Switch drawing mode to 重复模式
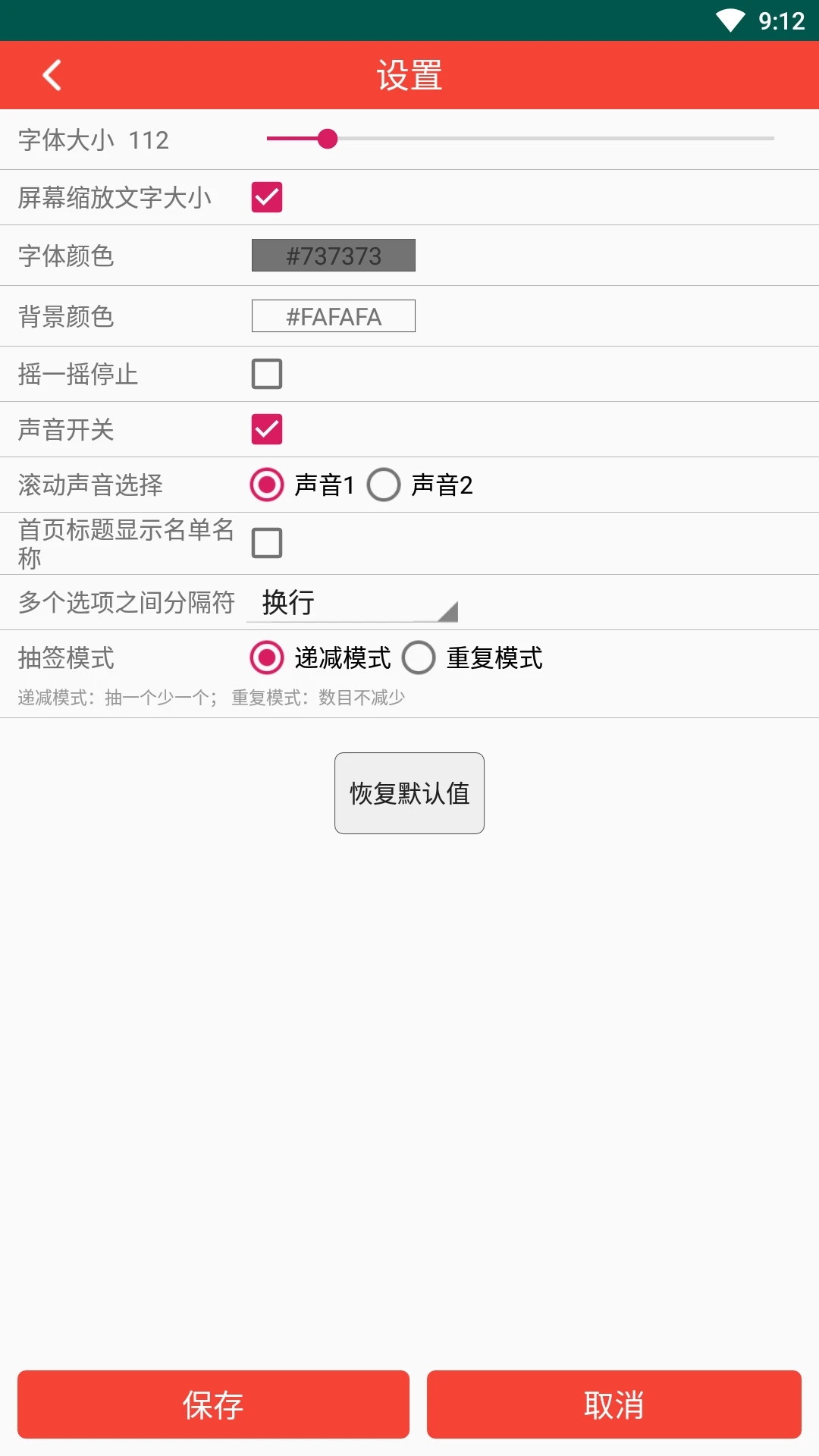Viewport: 819px width, 1456px height. point(418,658)
